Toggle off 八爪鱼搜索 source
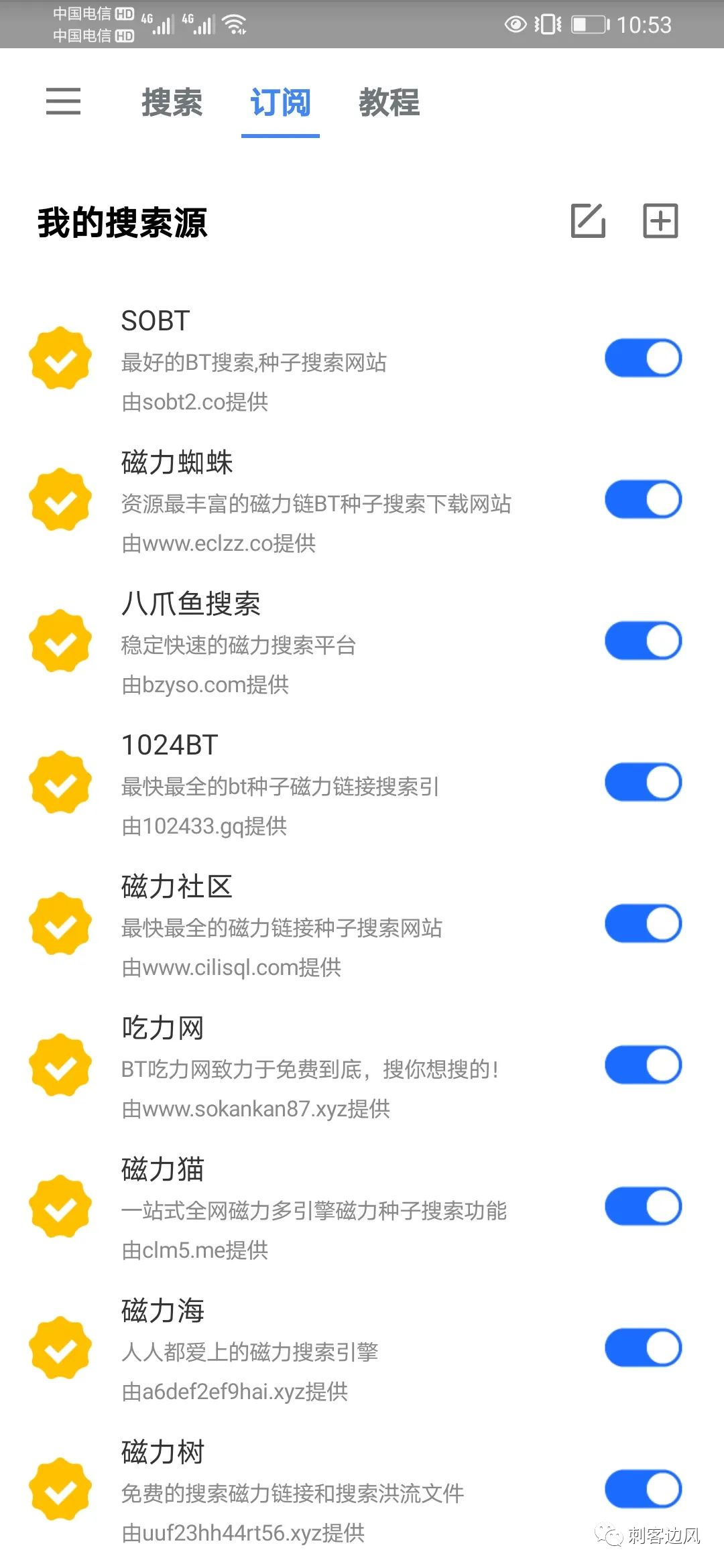This screenshot has width=724, height=1568. coord(643,641)
